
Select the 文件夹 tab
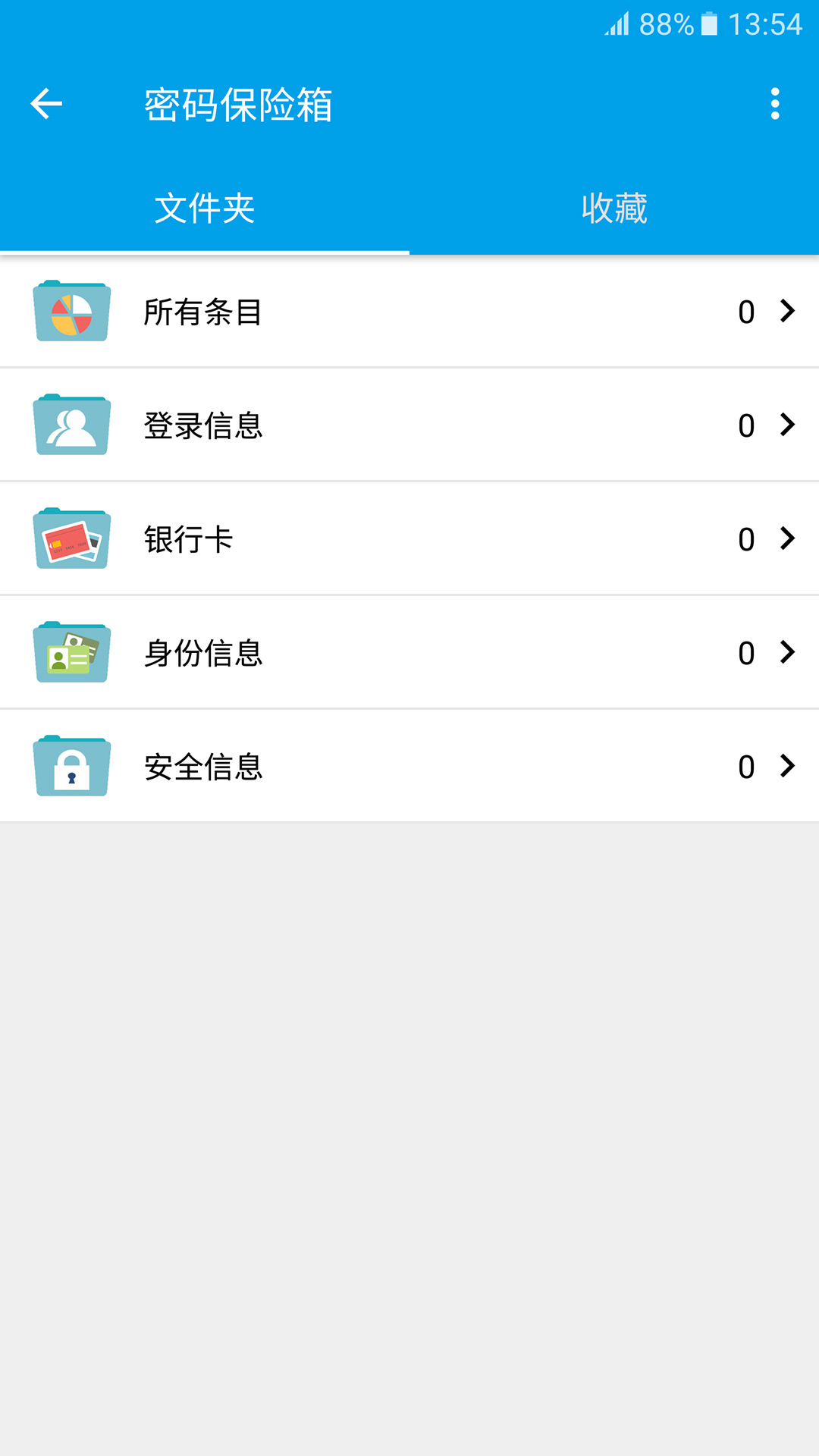click(x=205, y=208)
